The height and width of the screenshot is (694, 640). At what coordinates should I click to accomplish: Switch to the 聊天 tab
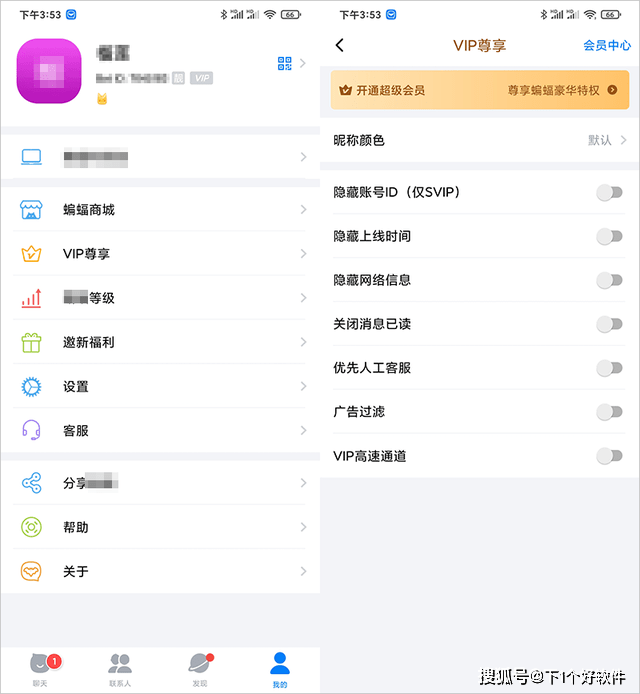(x=40, y=668)
